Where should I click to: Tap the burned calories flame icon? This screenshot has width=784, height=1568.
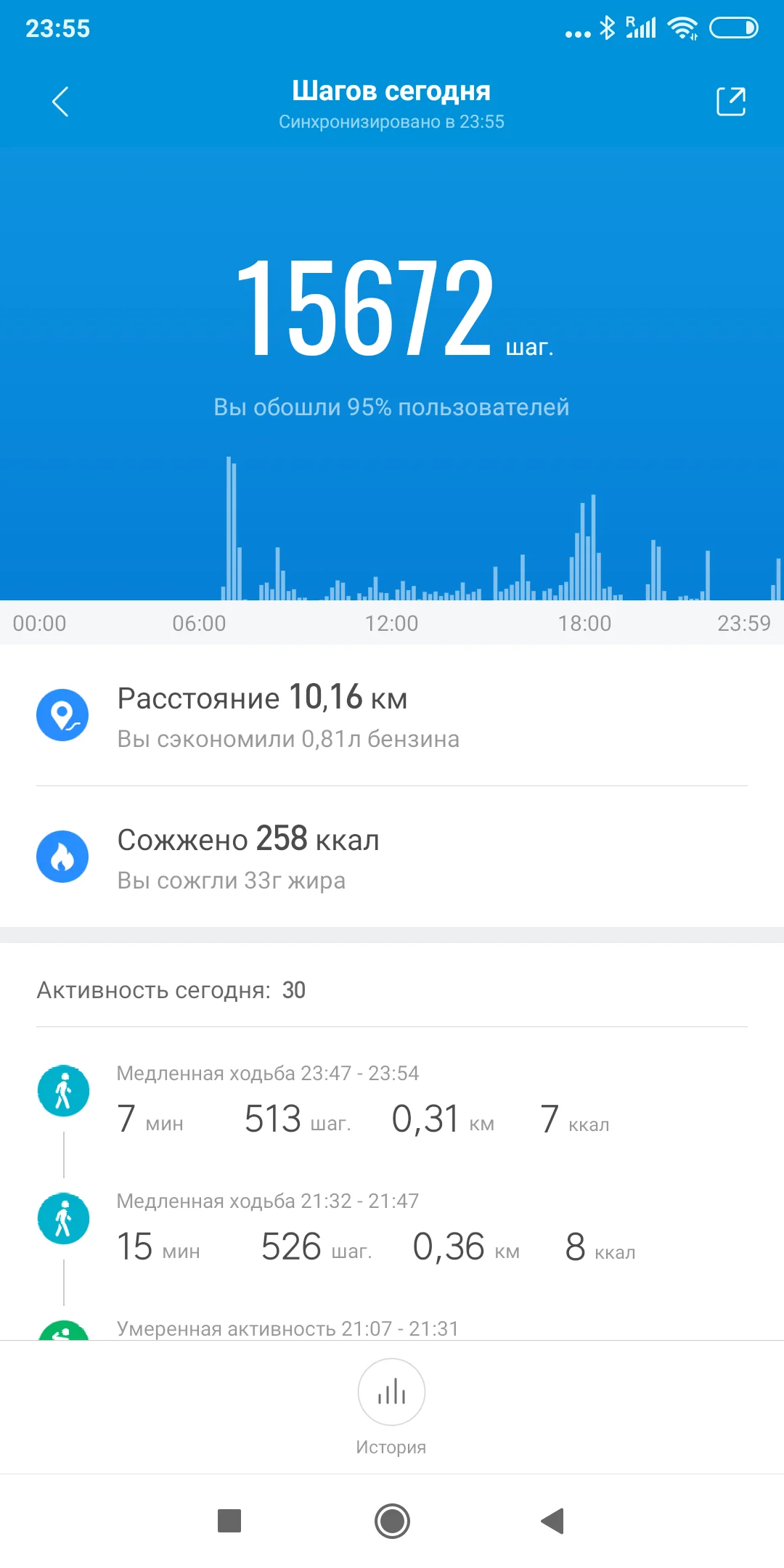(63, 857)
